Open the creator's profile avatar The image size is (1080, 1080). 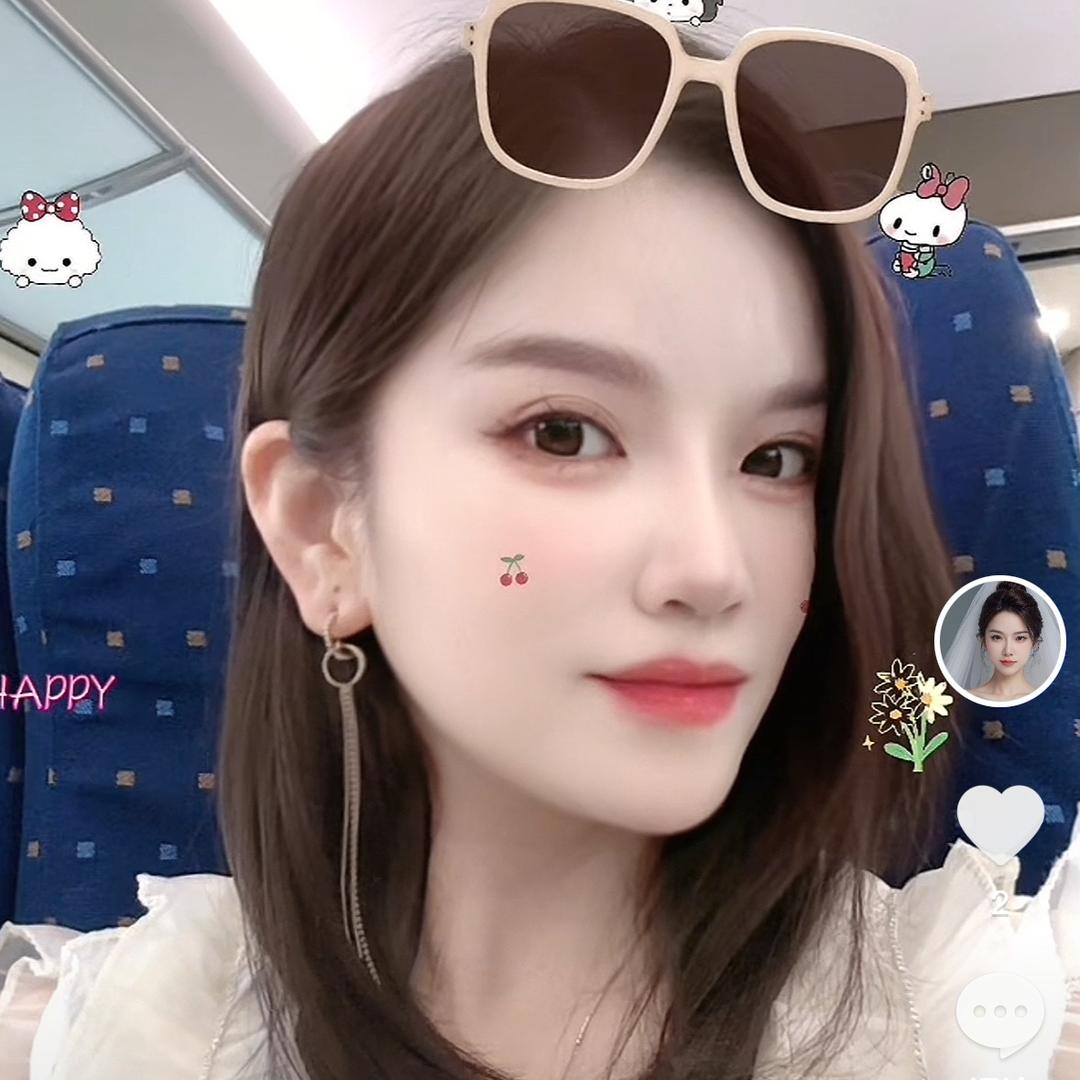coord(1000,641)
